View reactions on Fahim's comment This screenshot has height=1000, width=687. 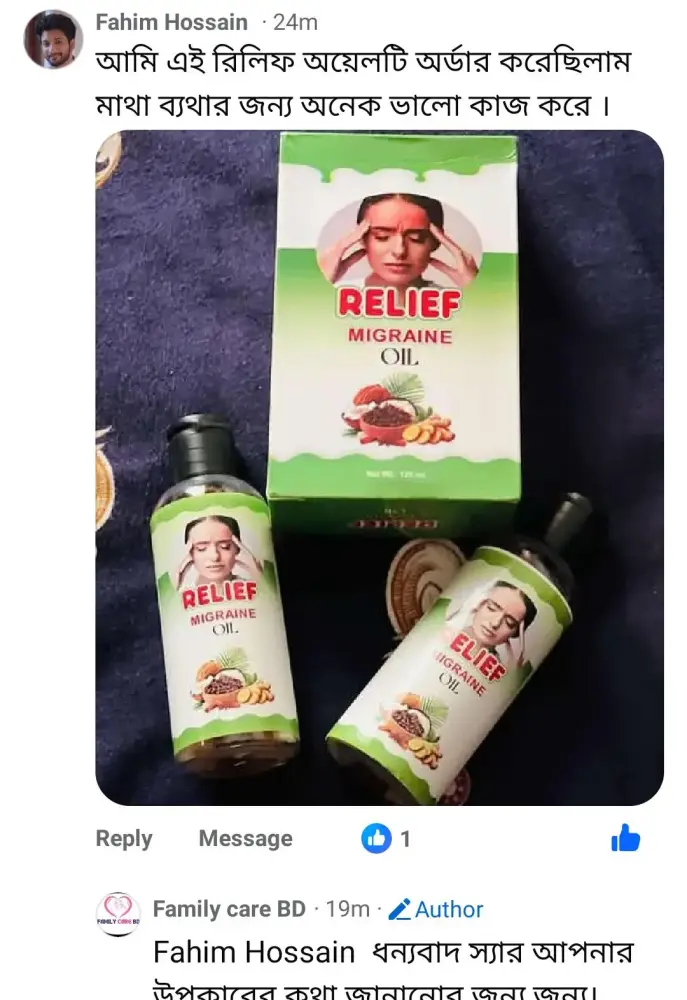click(x=387, y=839)
